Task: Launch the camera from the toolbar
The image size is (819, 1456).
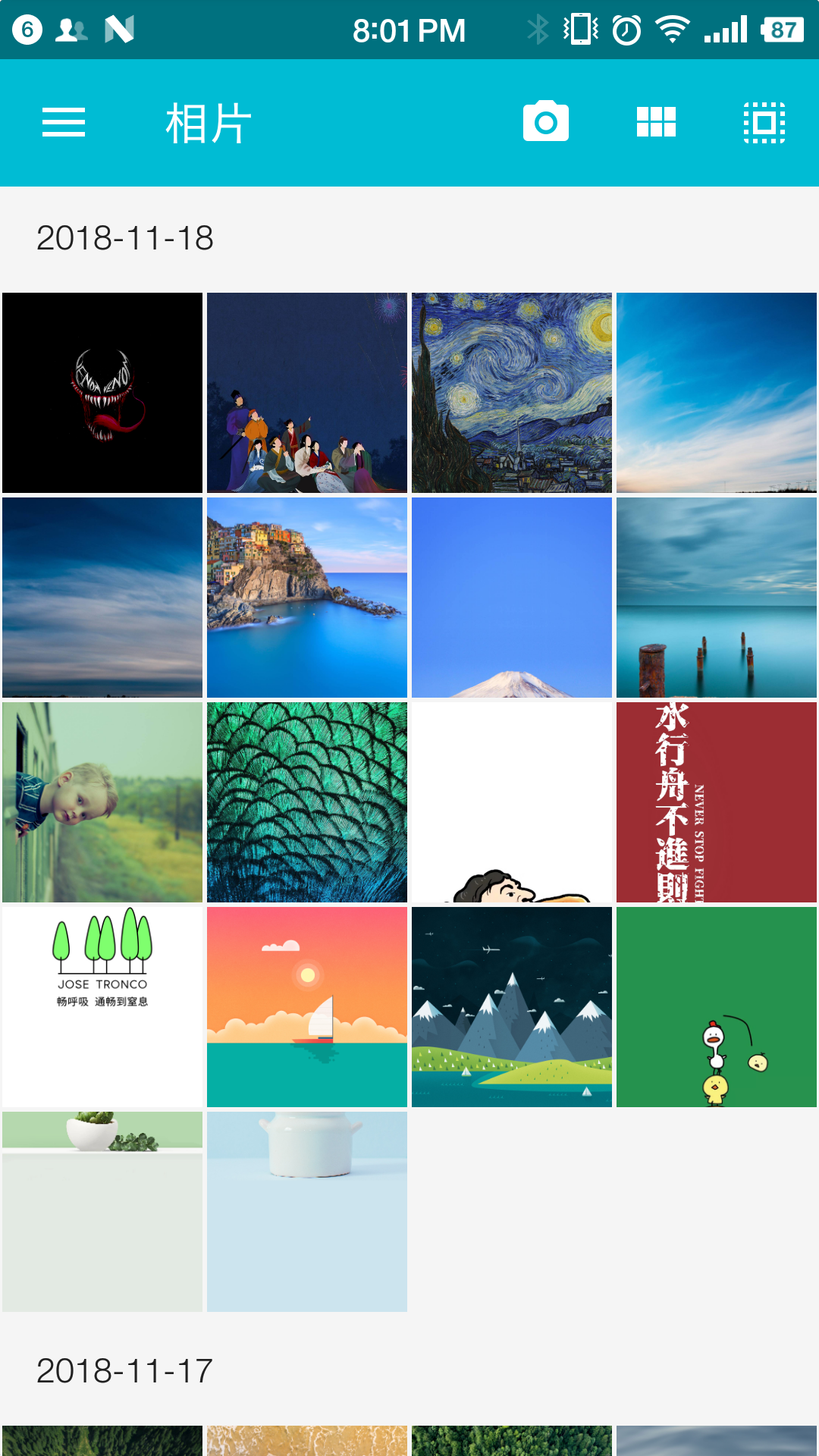Action: (546, 121)
